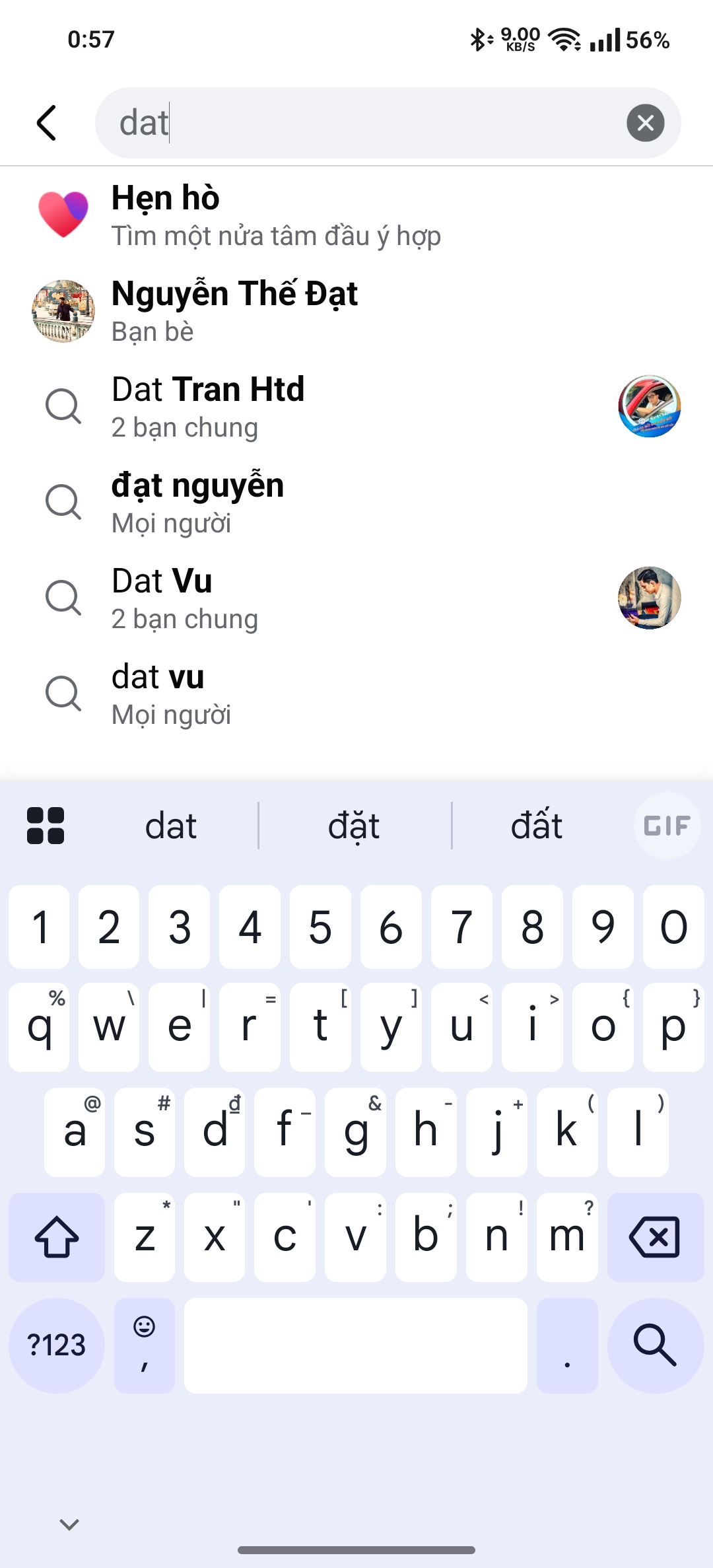Clear the search text 'dat'

click(x=645, y=123)
